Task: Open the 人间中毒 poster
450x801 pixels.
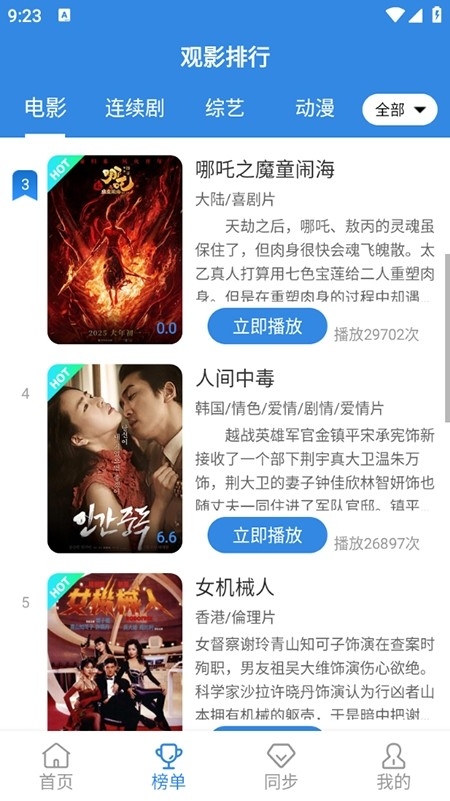Action: [115, 458]
